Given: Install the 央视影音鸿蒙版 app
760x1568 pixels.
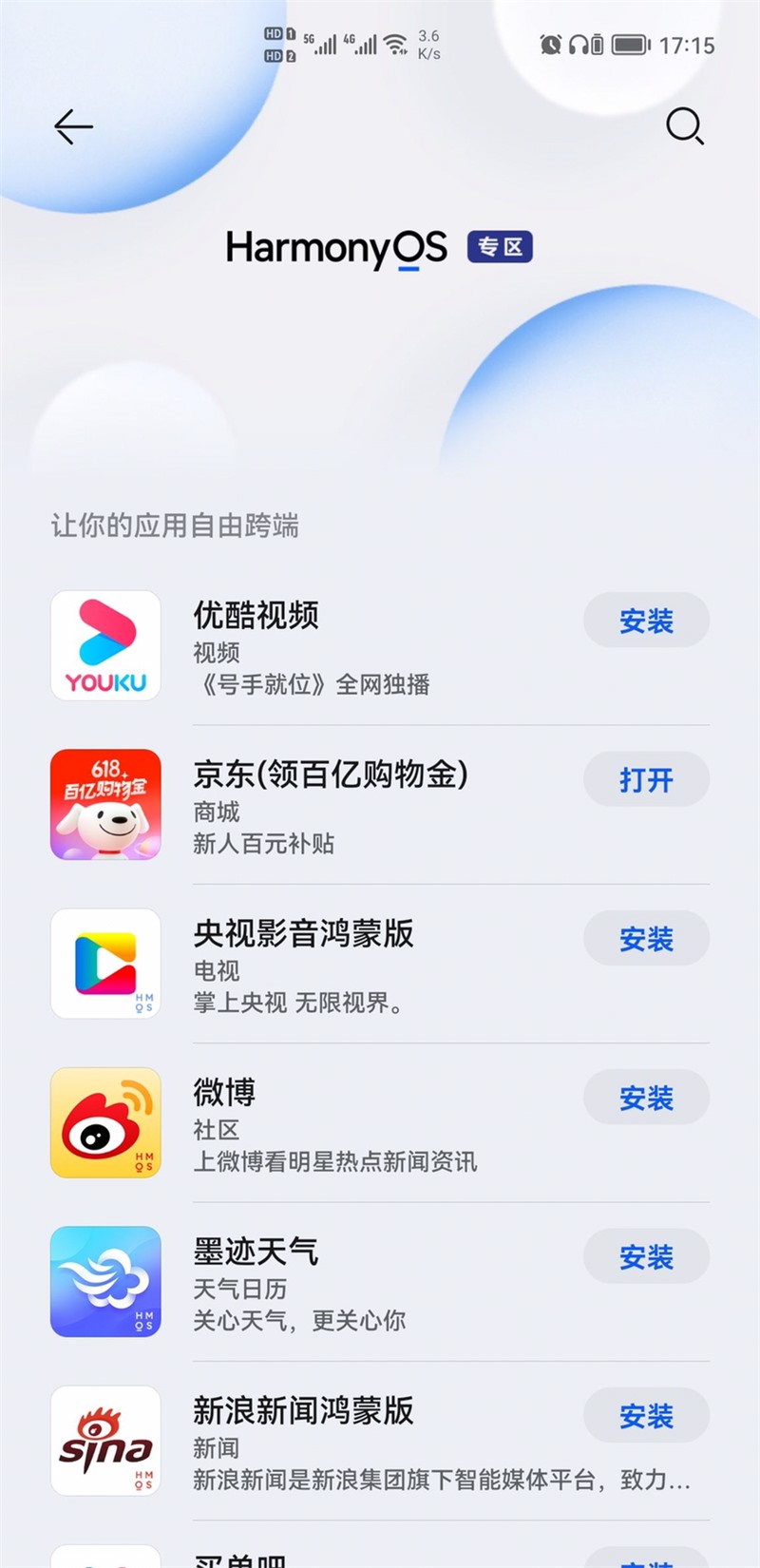Looking at the screenshot, I should pos(646,938).
